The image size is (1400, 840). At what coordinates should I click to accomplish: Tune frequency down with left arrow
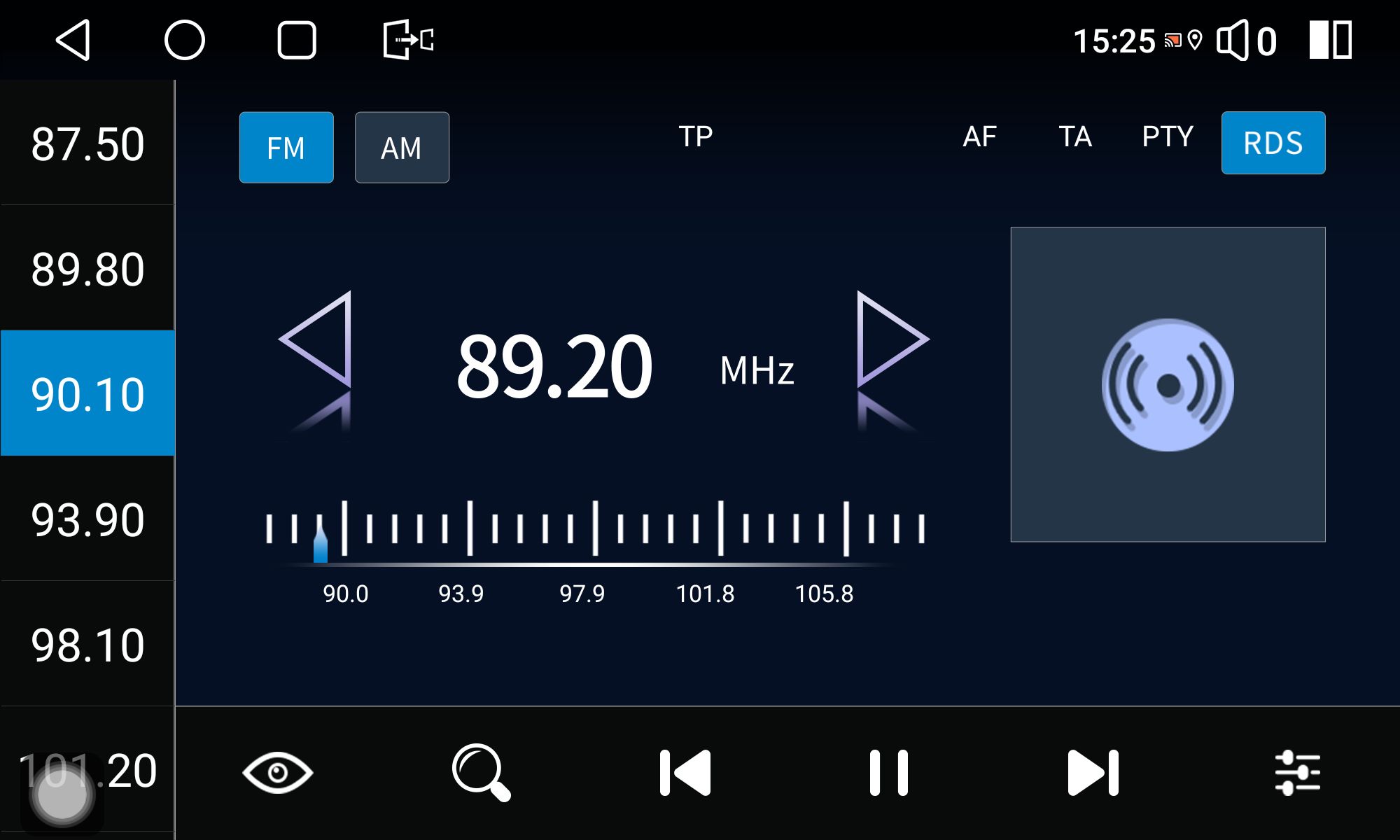[318, 339]
